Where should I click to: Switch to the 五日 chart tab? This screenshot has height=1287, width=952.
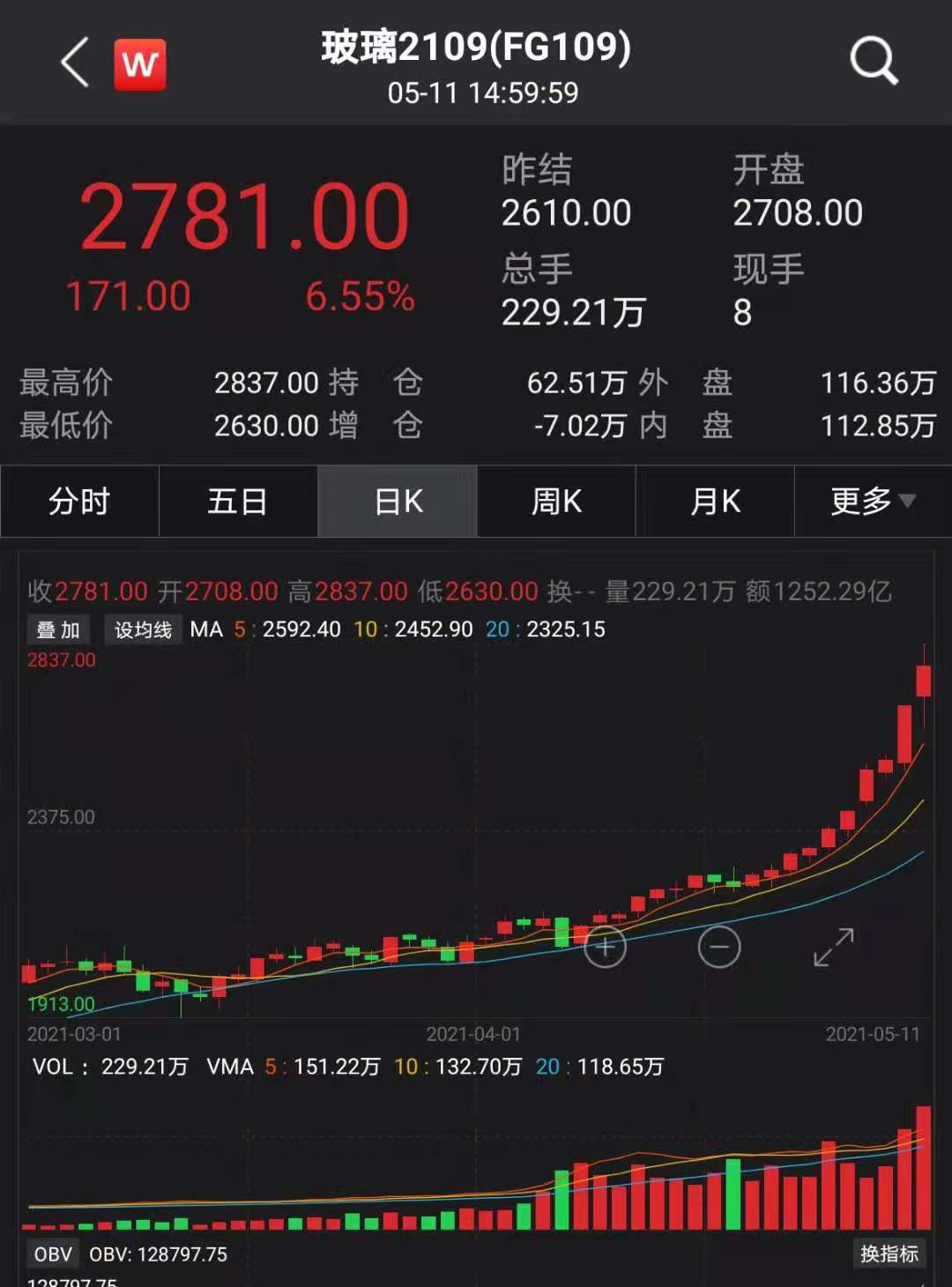pyautogui.click(x=238, y=502)
